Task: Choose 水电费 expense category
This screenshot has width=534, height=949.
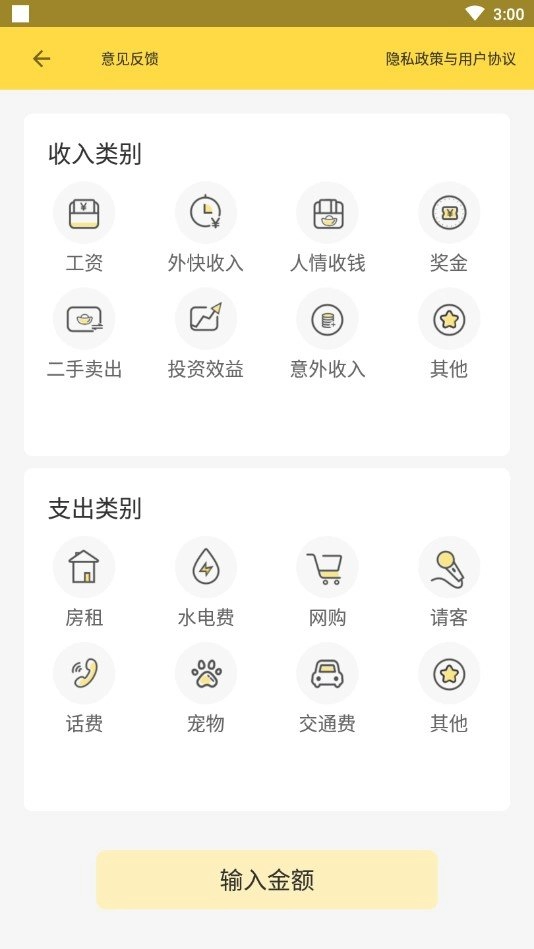Action: click(x=206, y=583)
